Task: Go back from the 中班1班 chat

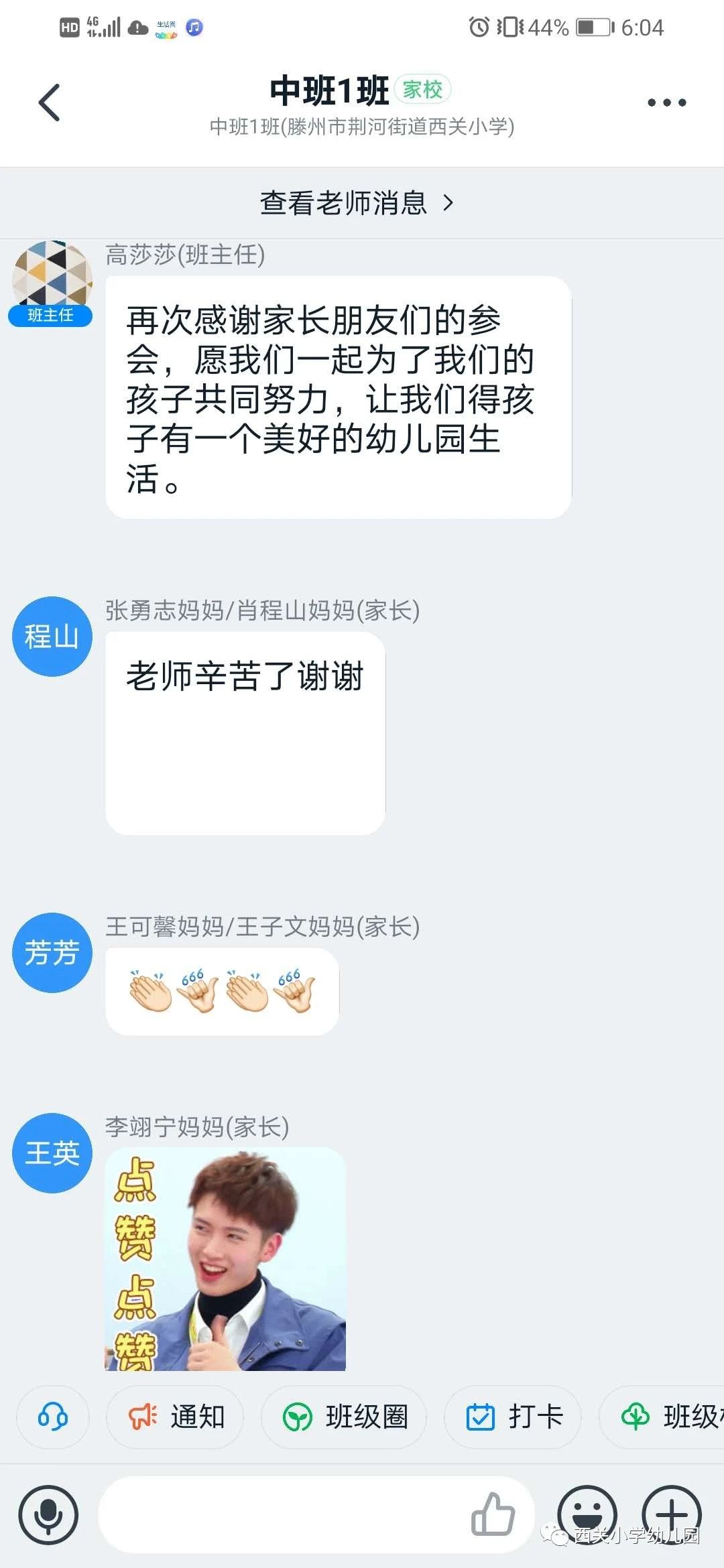Action: point(50,103)
